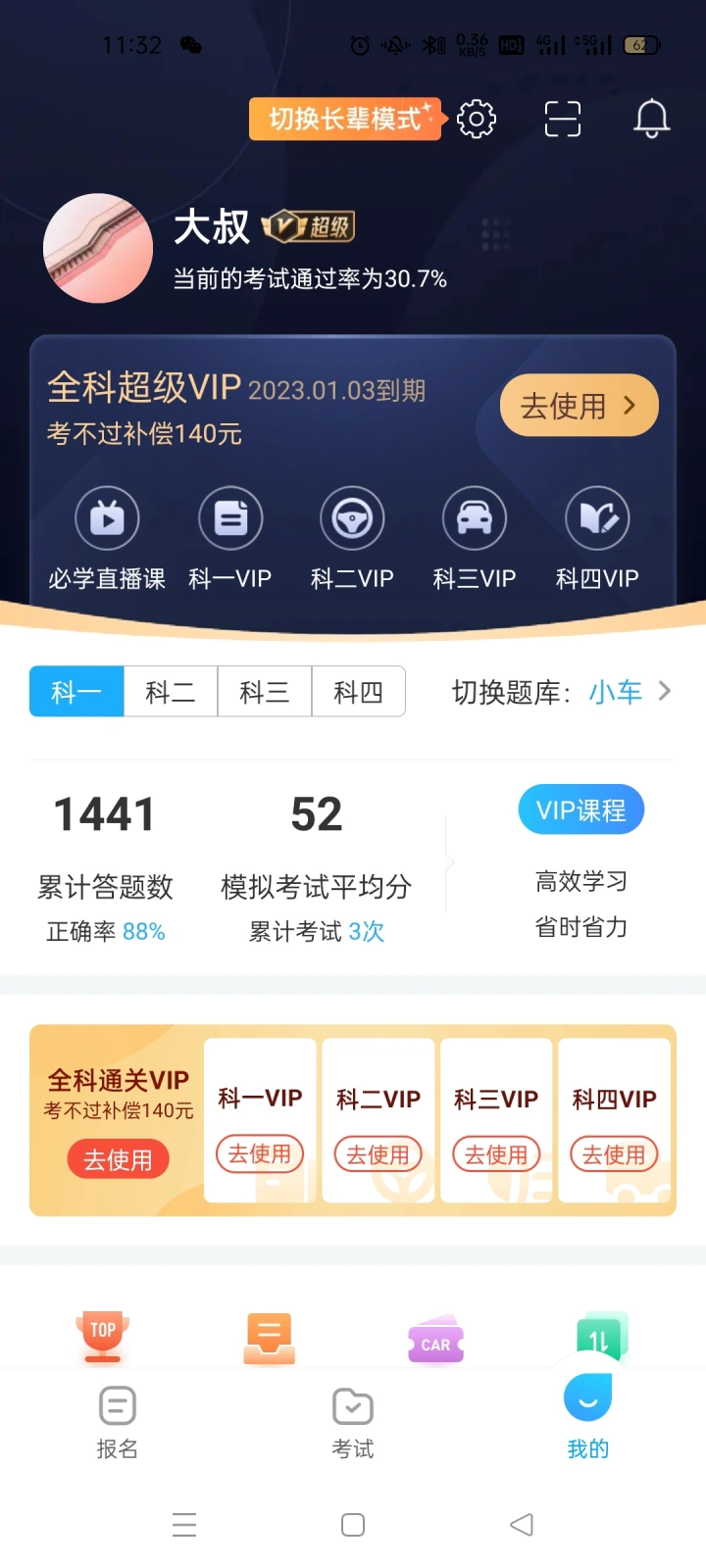Switch to the 考试 bottom tab
706x1568 pixels.
353,1423
